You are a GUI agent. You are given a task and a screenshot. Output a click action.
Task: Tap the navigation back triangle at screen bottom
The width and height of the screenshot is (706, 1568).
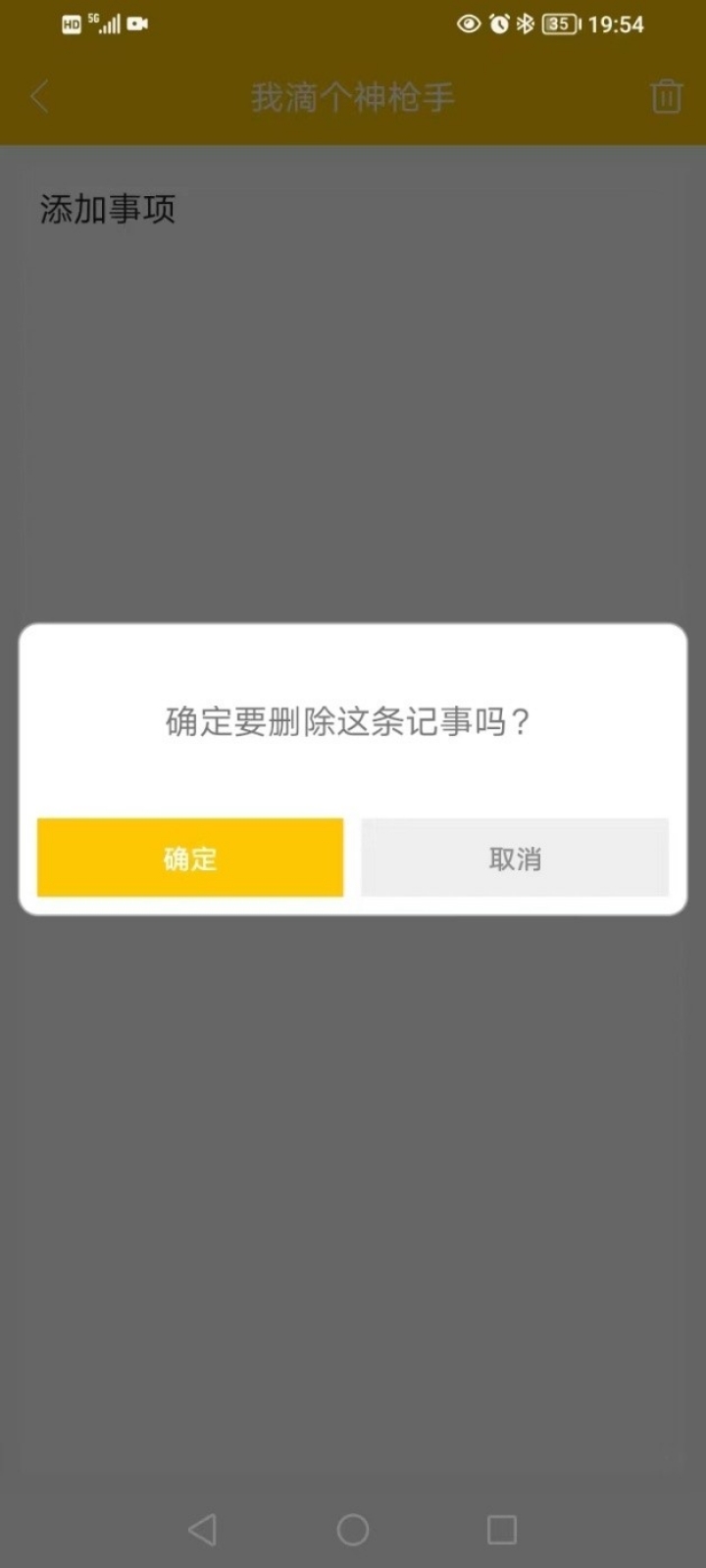[202, 1527]
